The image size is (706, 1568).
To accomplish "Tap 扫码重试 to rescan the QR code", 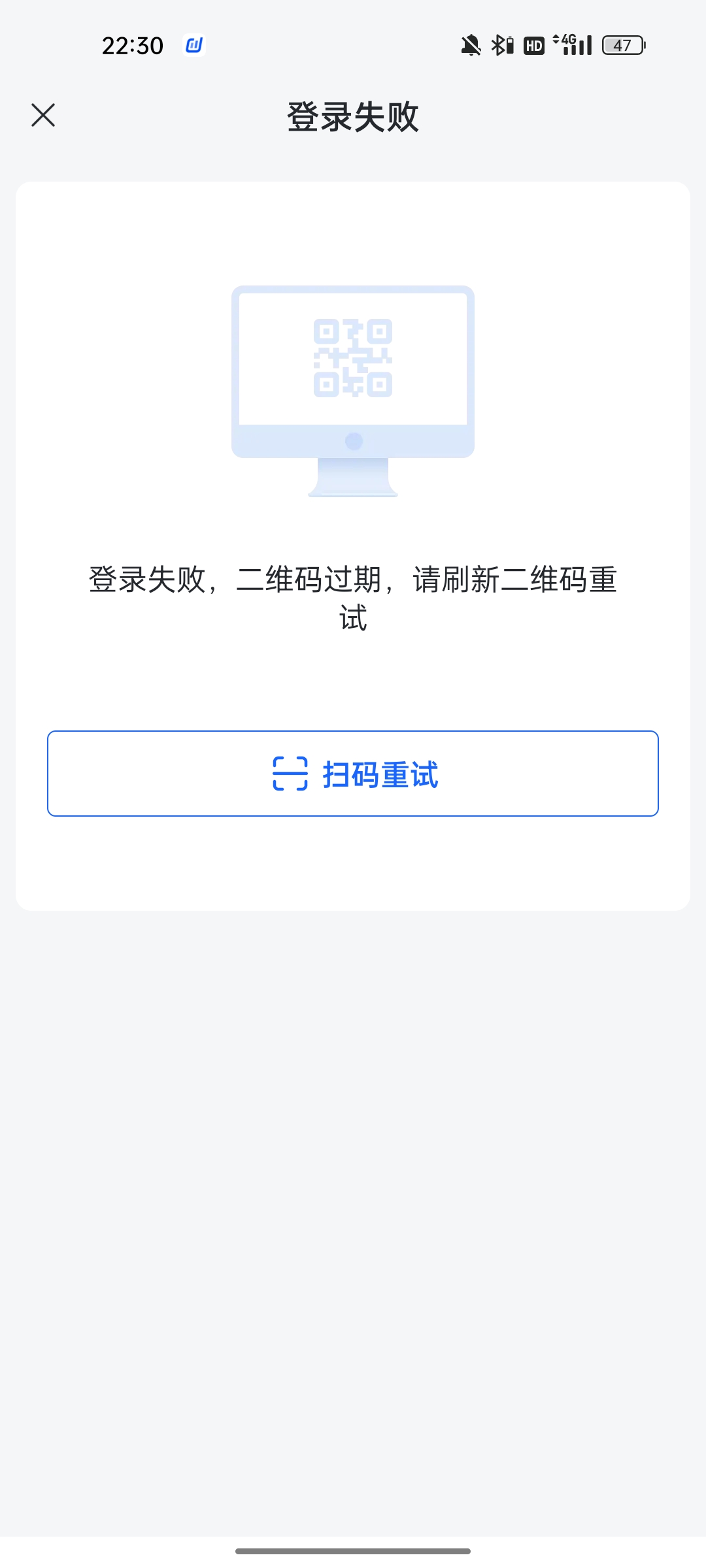I will [x=353, y=774].
